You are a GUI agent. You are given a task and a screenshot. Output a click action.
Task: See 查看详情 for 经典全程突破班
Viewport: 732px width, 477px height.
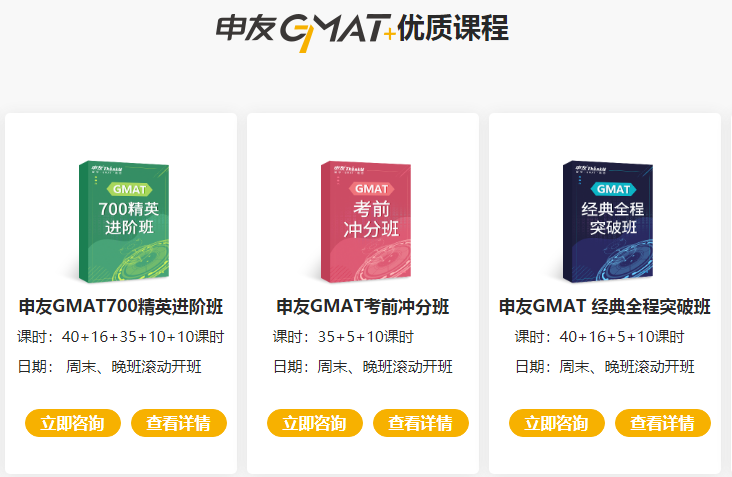click(x=663, y=423)
